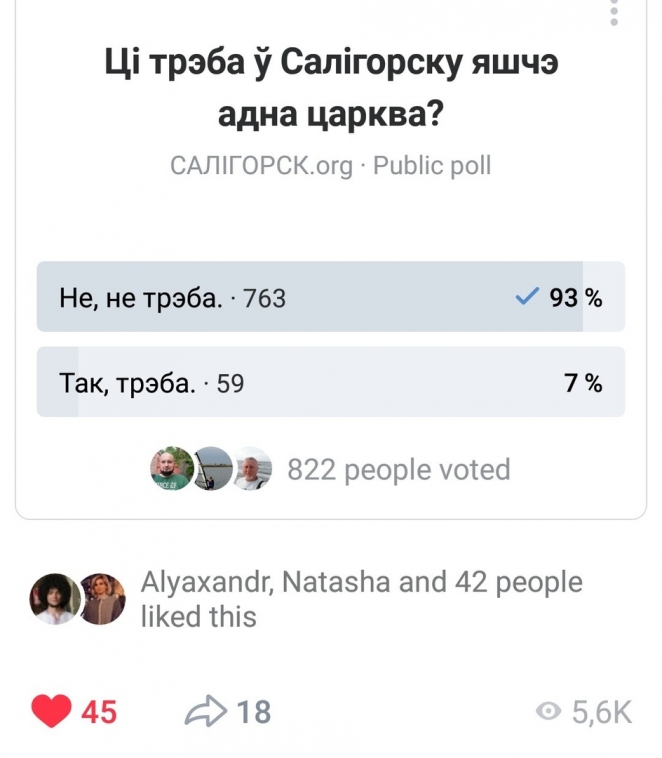Open the САЛІГОРСК.org poll author link

pos(262,165)
